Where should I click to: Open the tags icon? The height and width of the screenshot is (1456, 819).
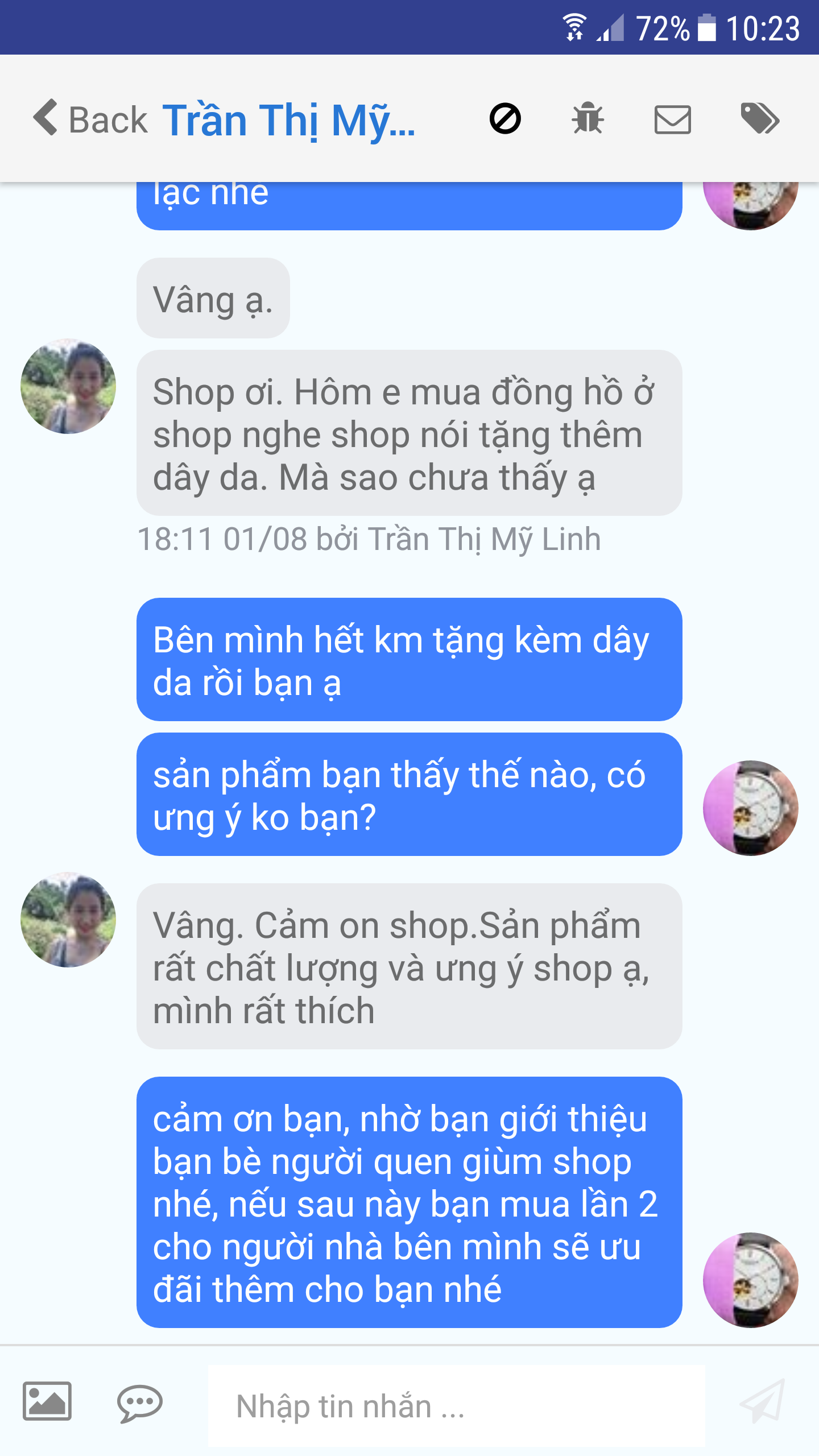coord(760,119)
